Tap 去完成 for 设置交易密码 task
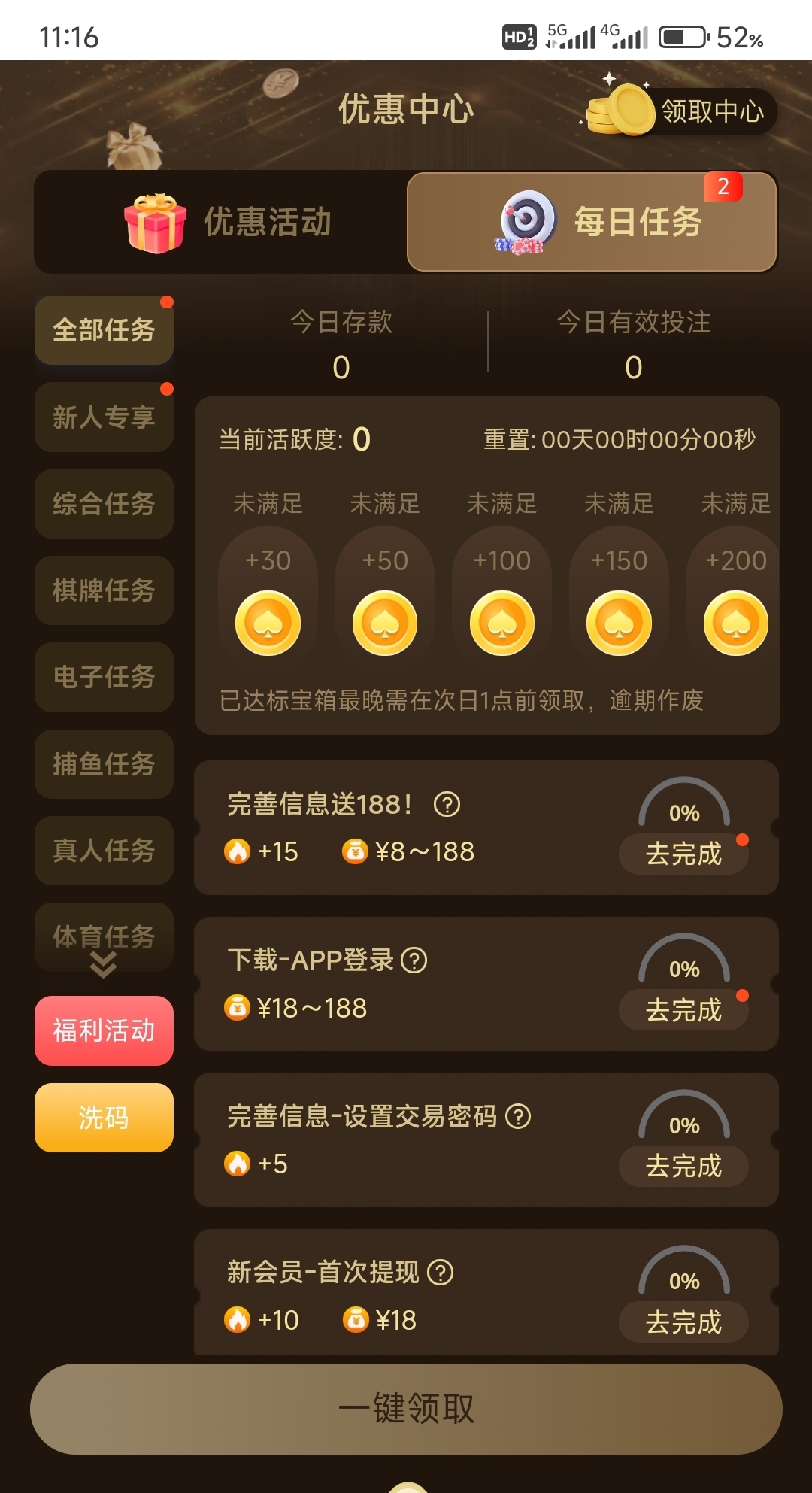Viewport: 812px width, 1493px height. [683, 1166]
